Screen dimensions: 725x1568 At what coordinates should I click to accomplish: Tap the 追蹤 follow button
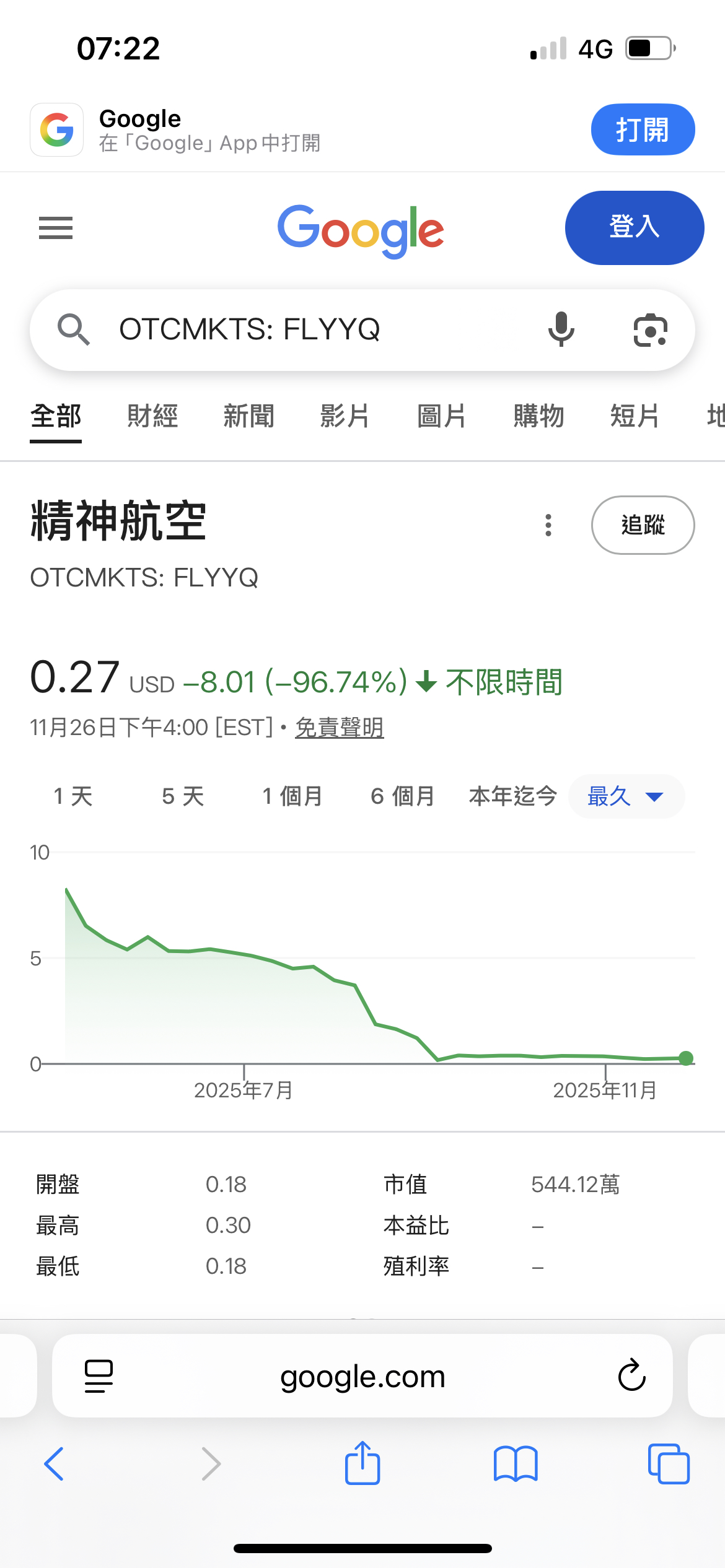point(643,525)
